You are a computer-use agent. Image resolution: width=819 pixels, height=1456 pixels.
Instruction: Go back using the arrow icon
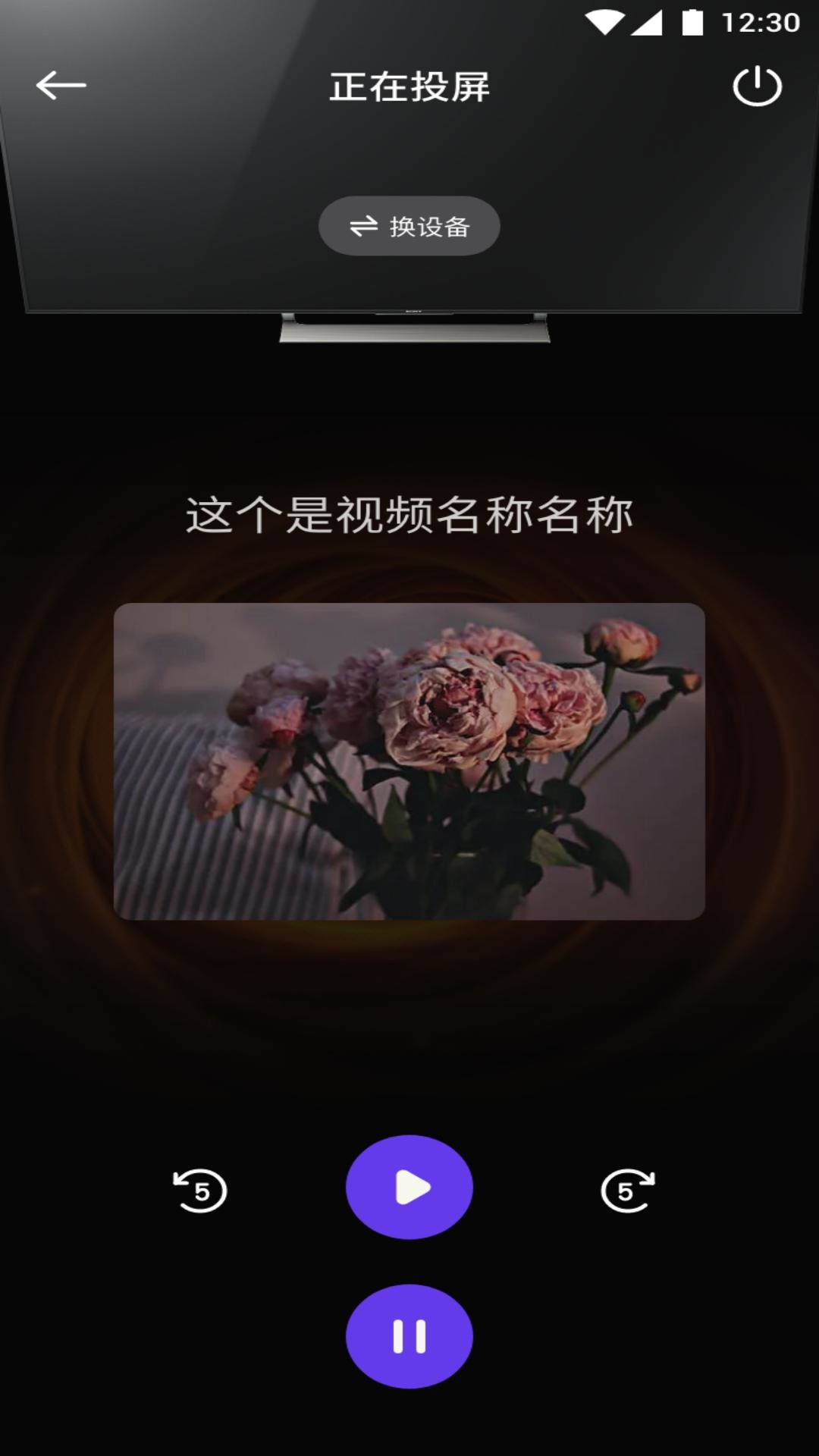point(61,85)
